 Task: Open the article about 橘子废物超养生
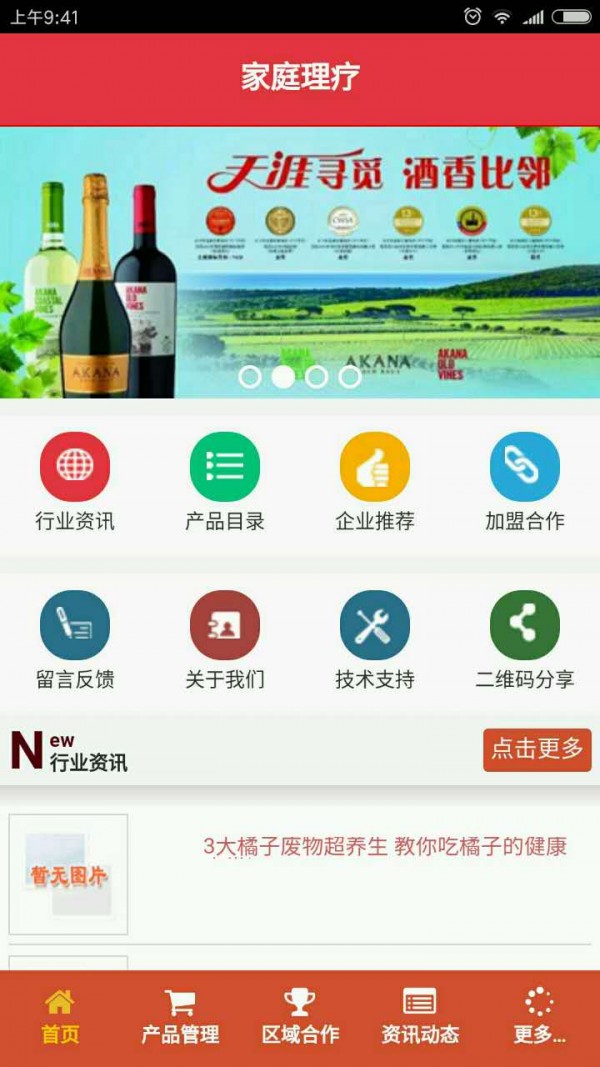(x=385, y=847)
